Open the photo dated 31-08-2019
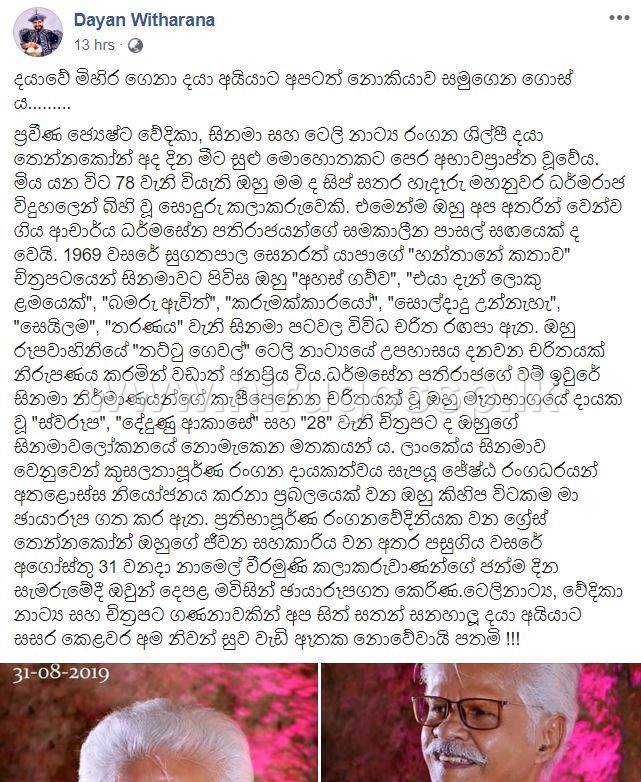641x782 pixels. coord(158,722)
